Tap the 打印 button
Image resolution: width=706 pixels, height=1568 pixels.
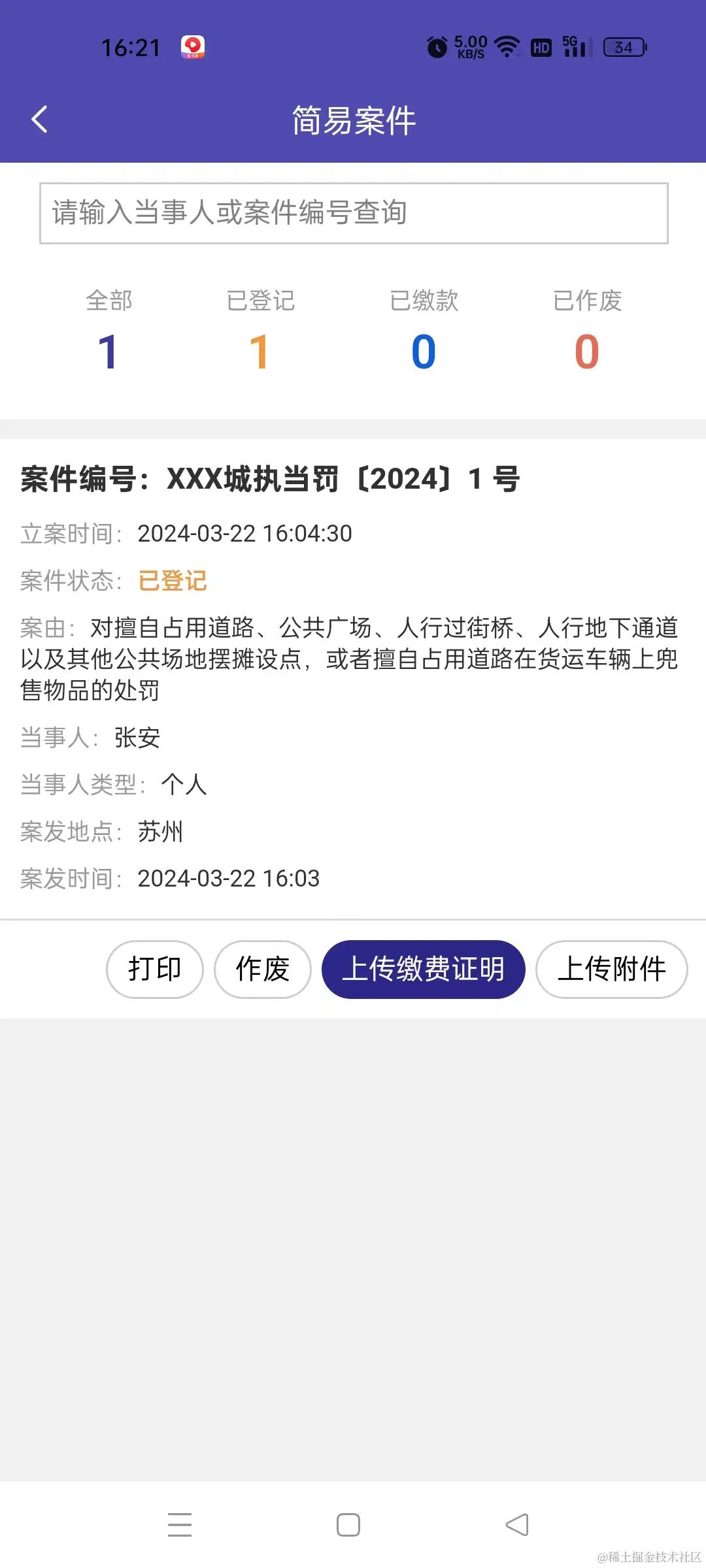click(x=155, y=969)
